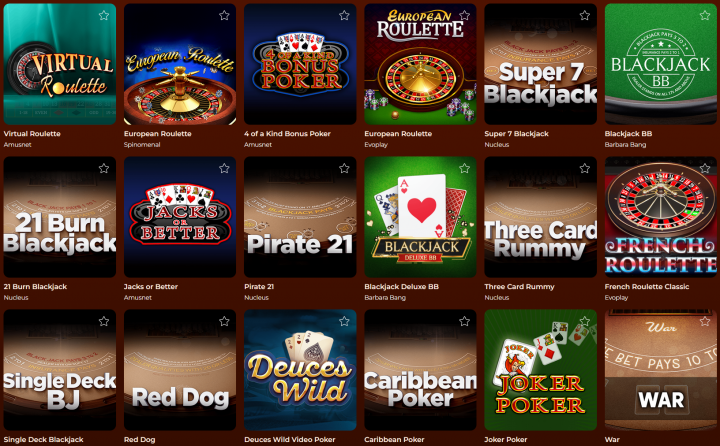The height and width of the screenshot is (446, 720).
Task: Star the French Roulette Classic tile
Action: [704, 169]
